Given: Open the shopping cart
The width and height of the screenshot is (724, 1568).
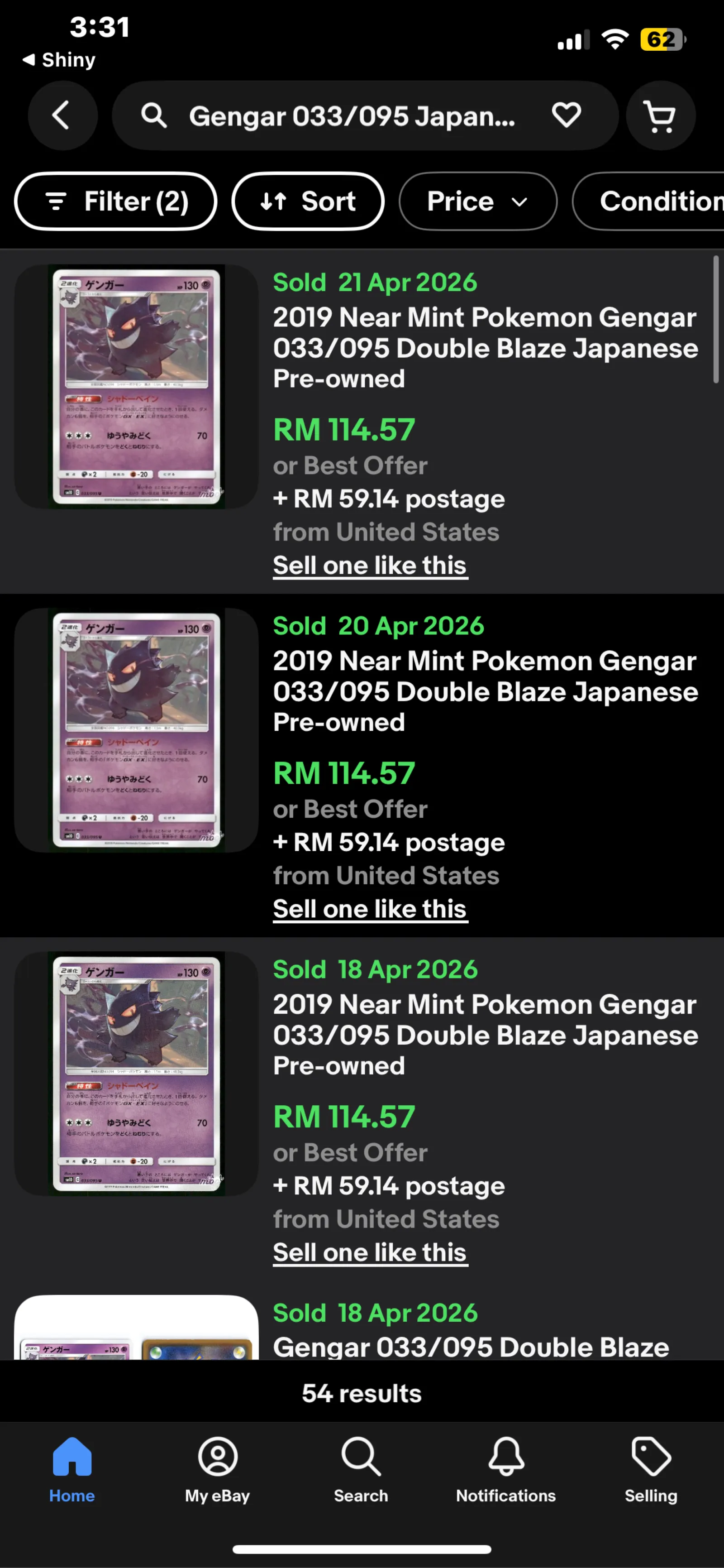Looking at the screenshot, I should [660, 115].
